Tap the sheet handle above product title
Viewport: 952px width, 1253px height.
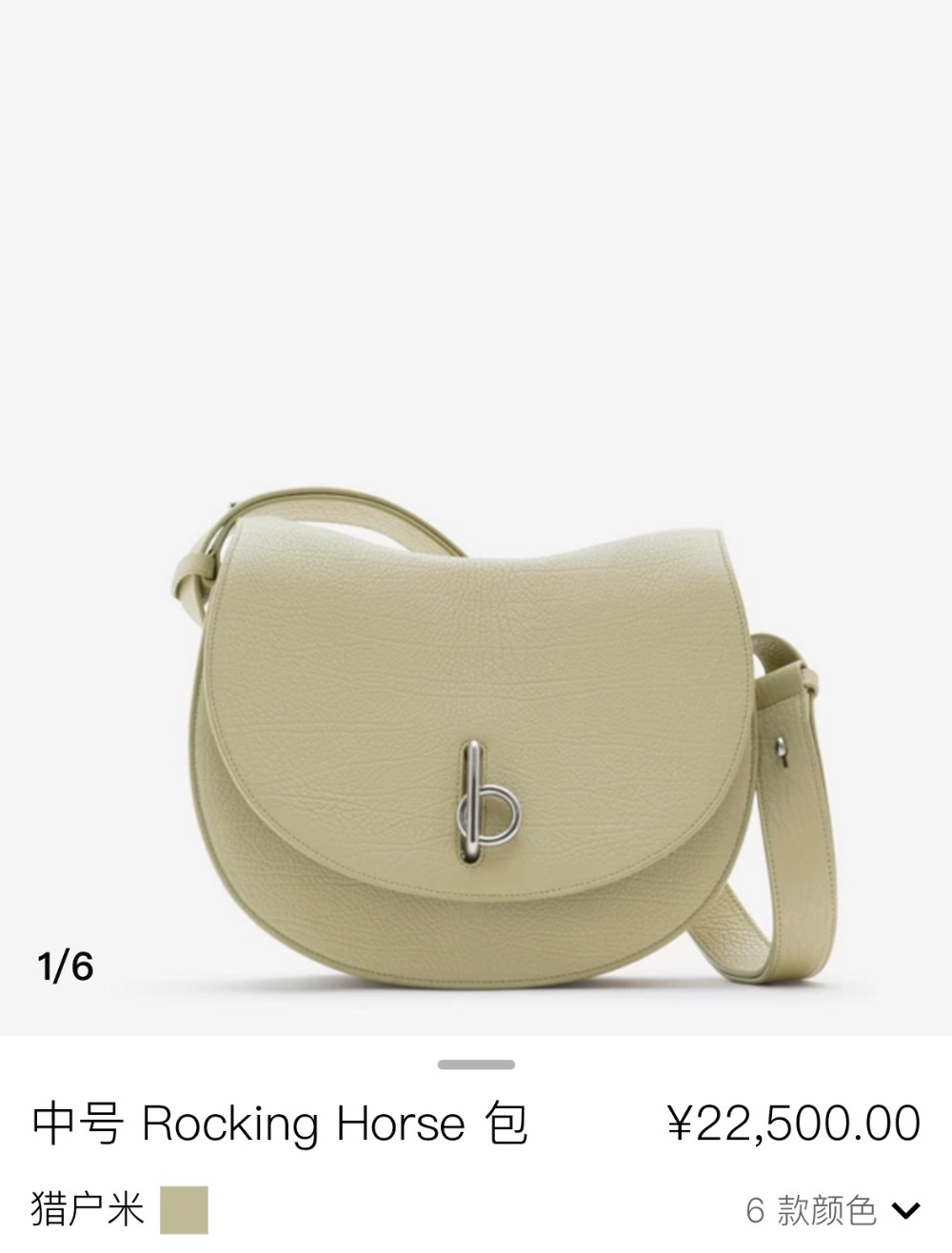click(476, 1064)
